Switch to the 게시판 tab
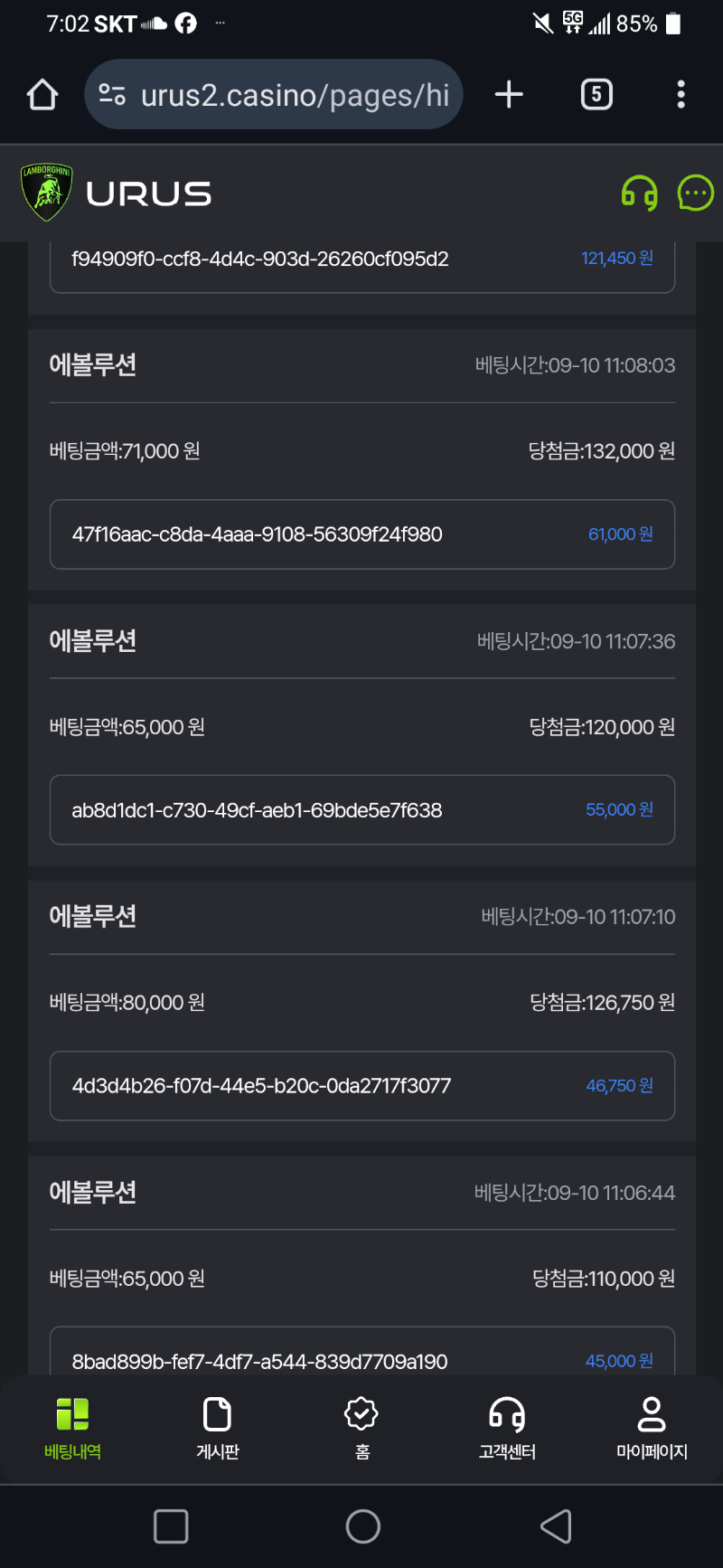Screen dimensions: 723x1568 point(218,1429)
